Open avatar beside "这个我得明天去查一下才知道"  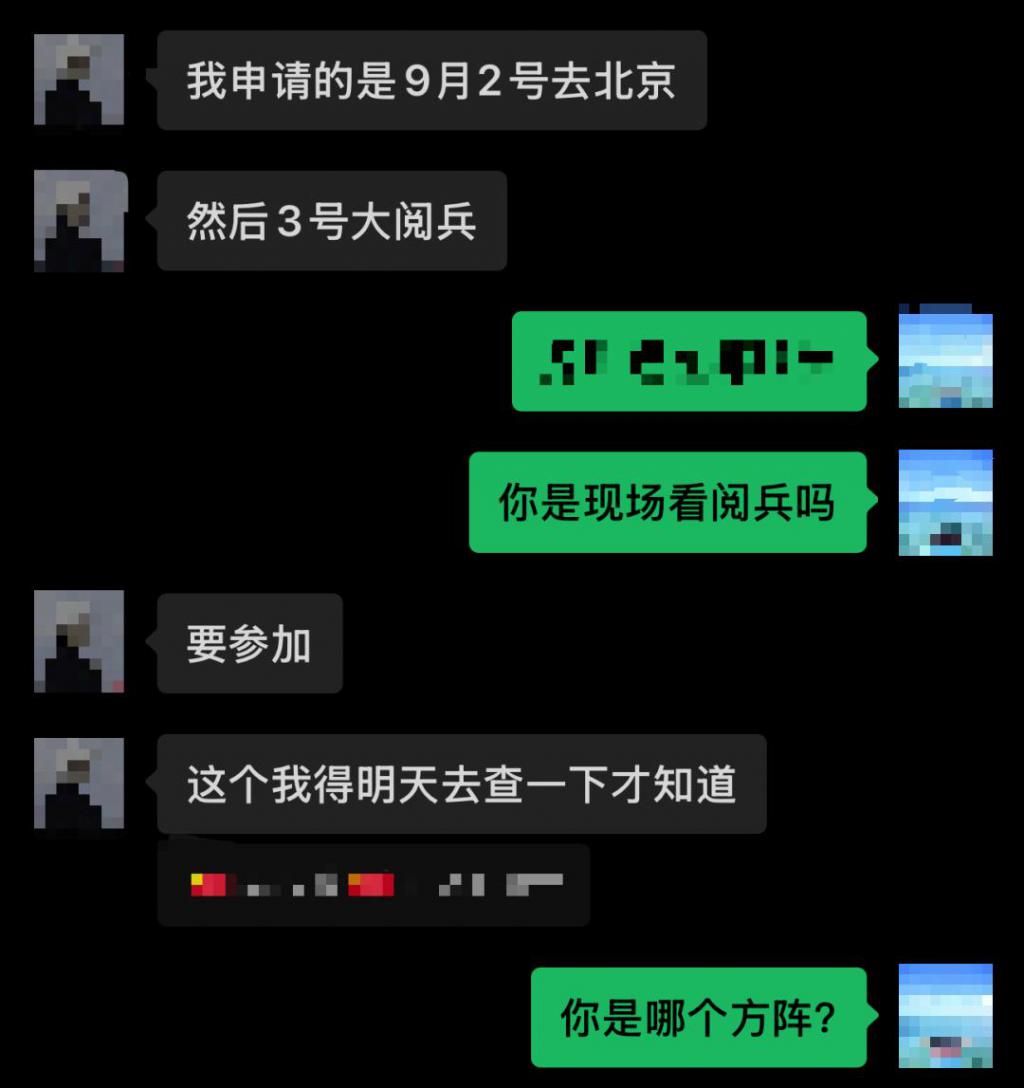pyautogui.click(x=79, y=783)
